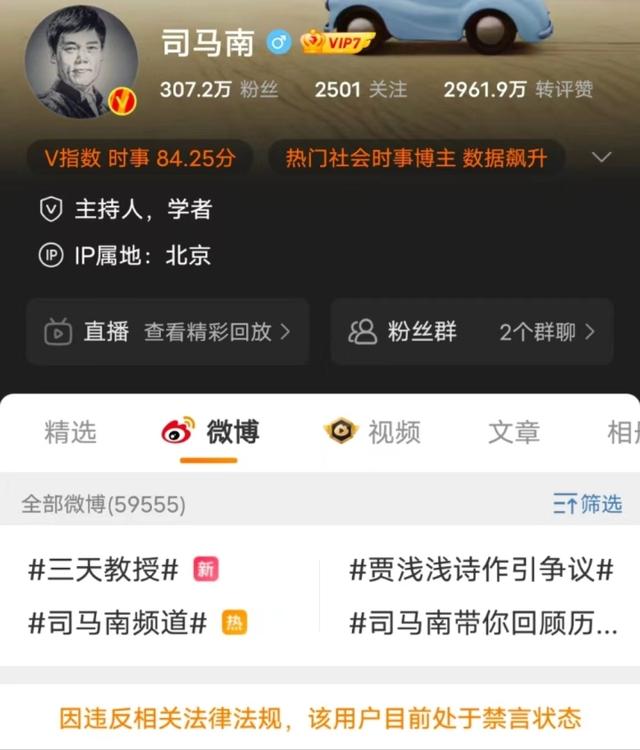The width and height of the screenshot is (640, 750).
Task: Open the #三天教授# topic
Action: (x=104, y=571)
